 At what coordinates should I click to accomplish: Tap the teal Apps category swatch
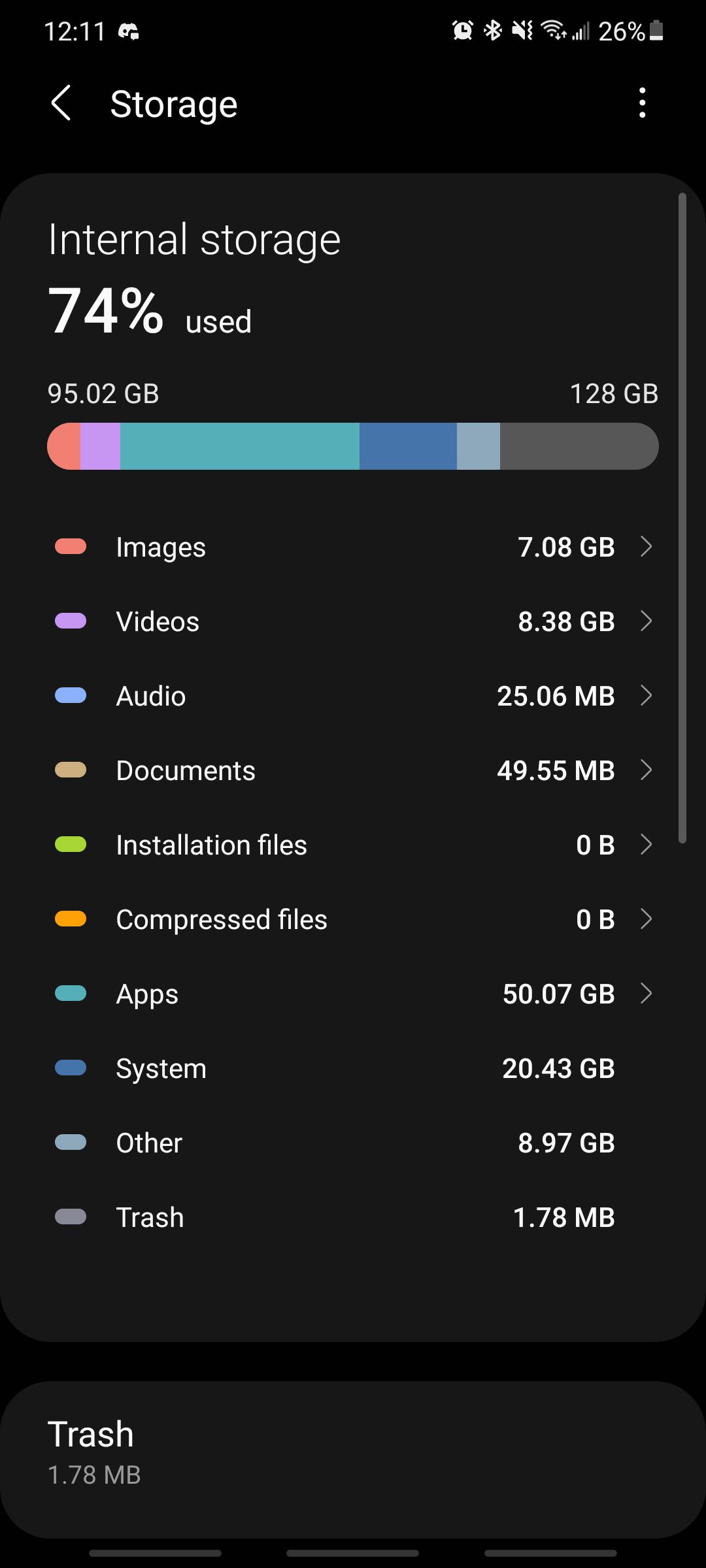[x=70, y=994]
